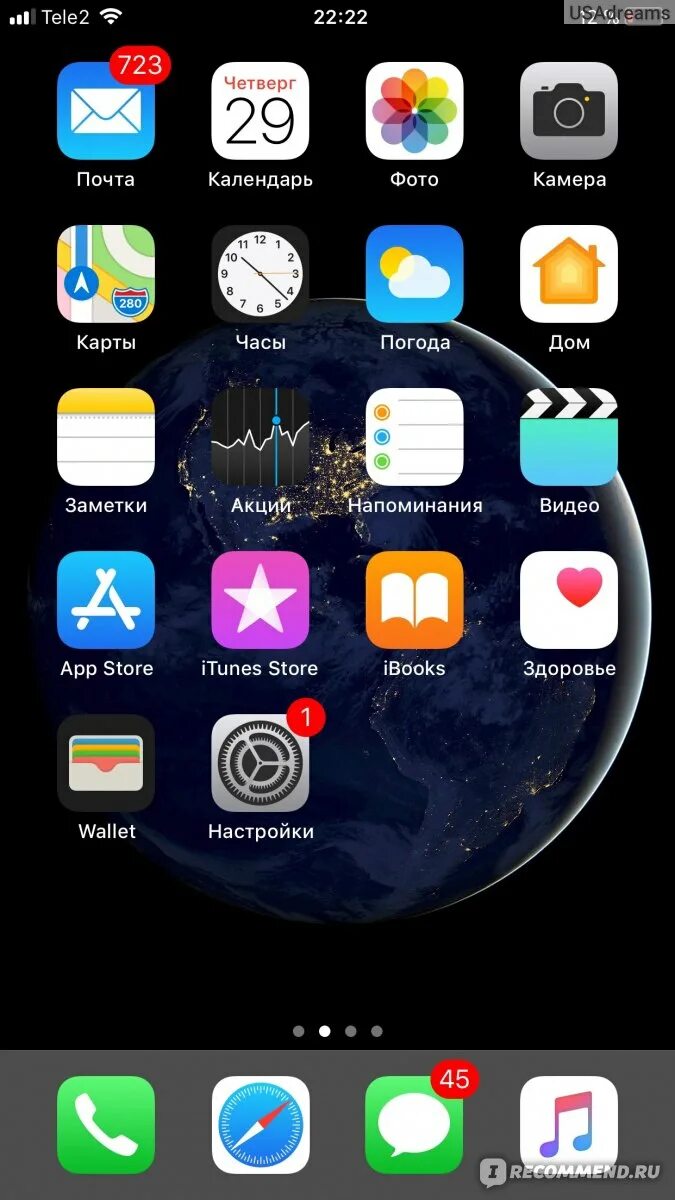
Task: Open the Погода weather app
Action: click(415, 274)
